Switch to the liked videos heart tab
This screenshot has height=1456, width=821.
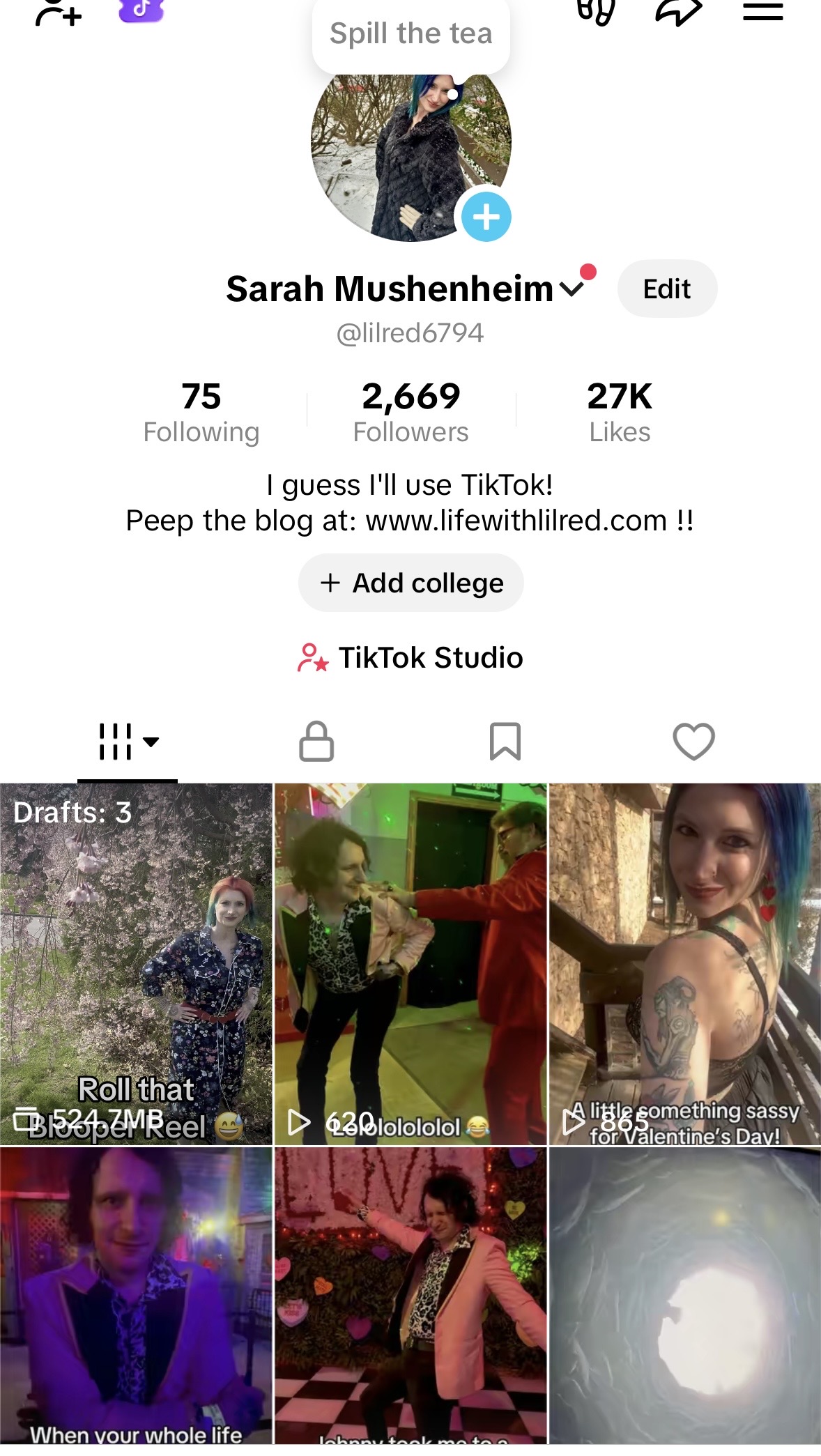(693, 741)
